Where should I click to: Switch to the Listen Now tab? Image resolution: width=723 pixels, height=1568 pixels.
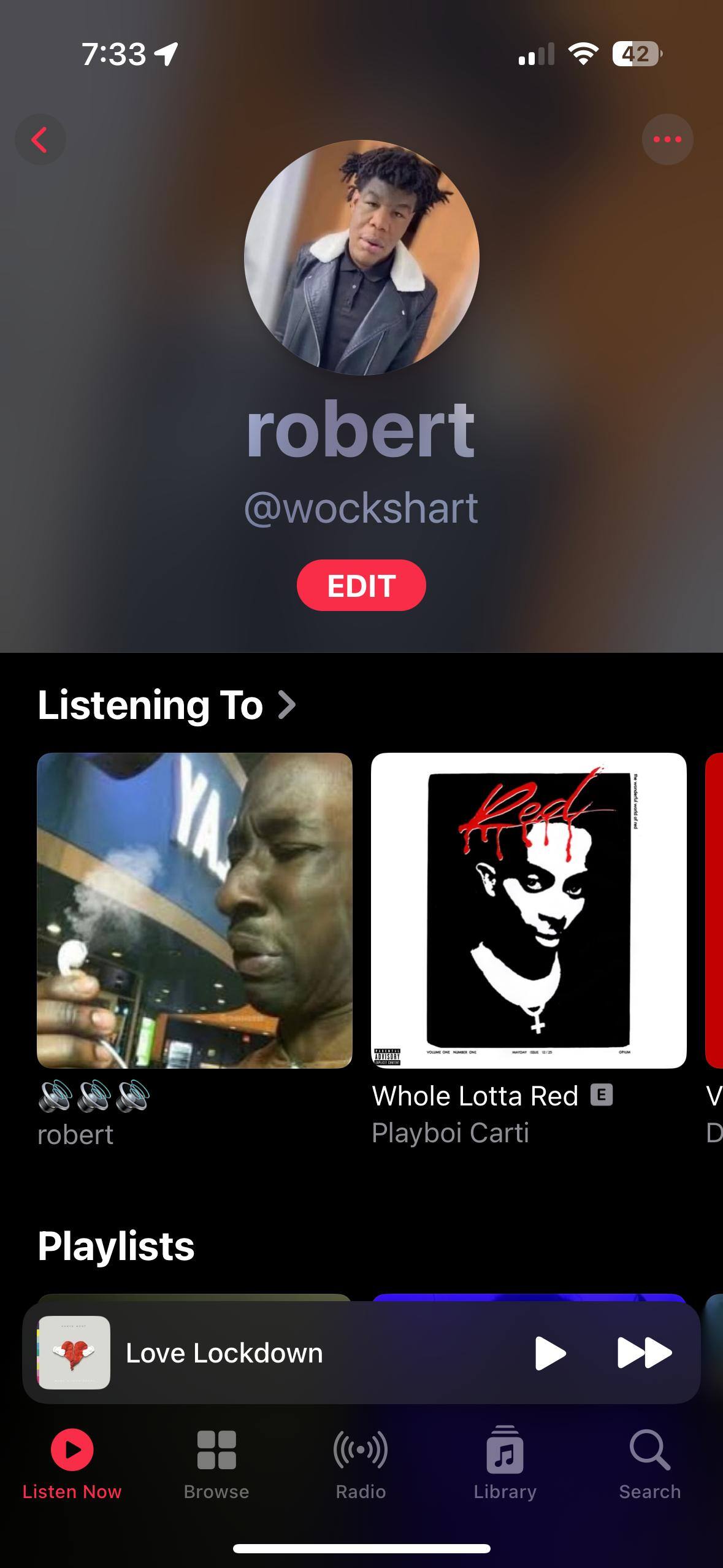(72, 1463)
